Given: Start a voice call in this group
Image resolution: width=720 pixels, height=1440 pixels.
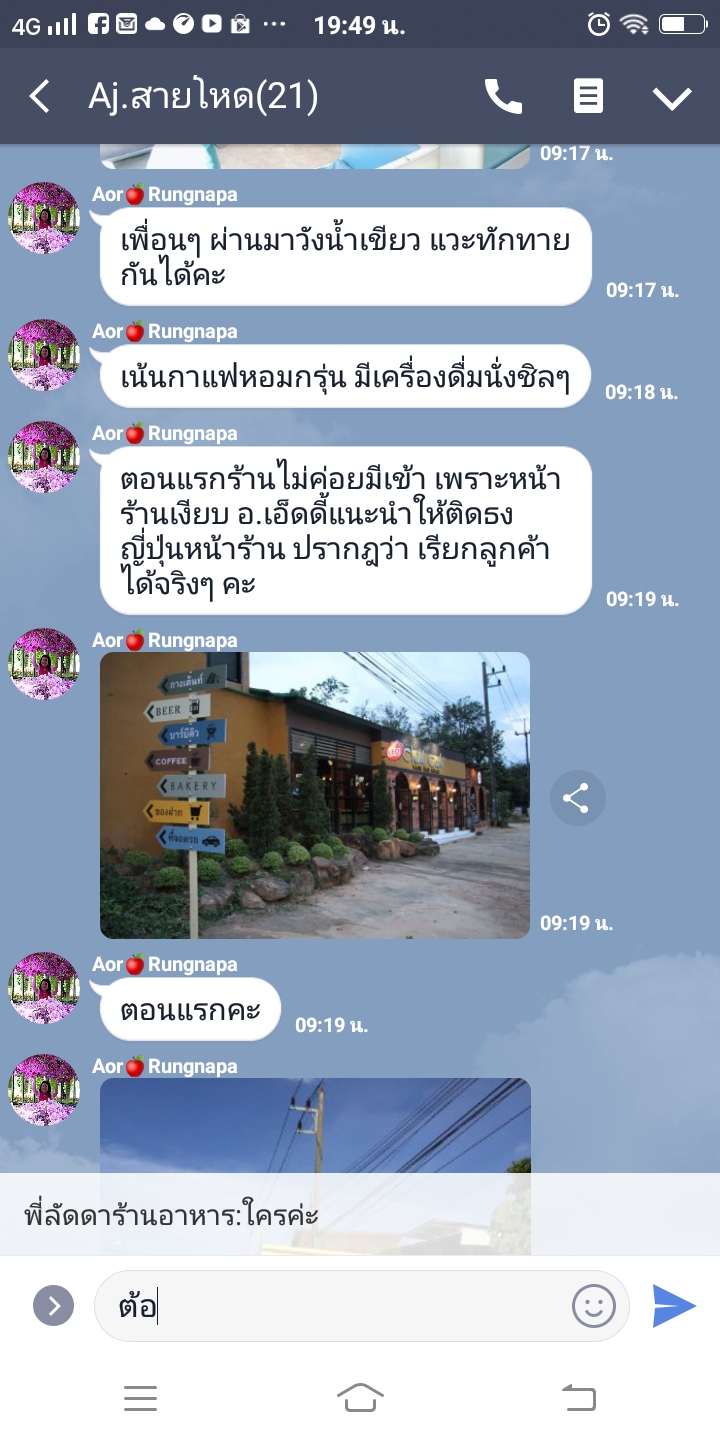Looking at the screenshot, I should pyautogui.click(x=503, y=97).
